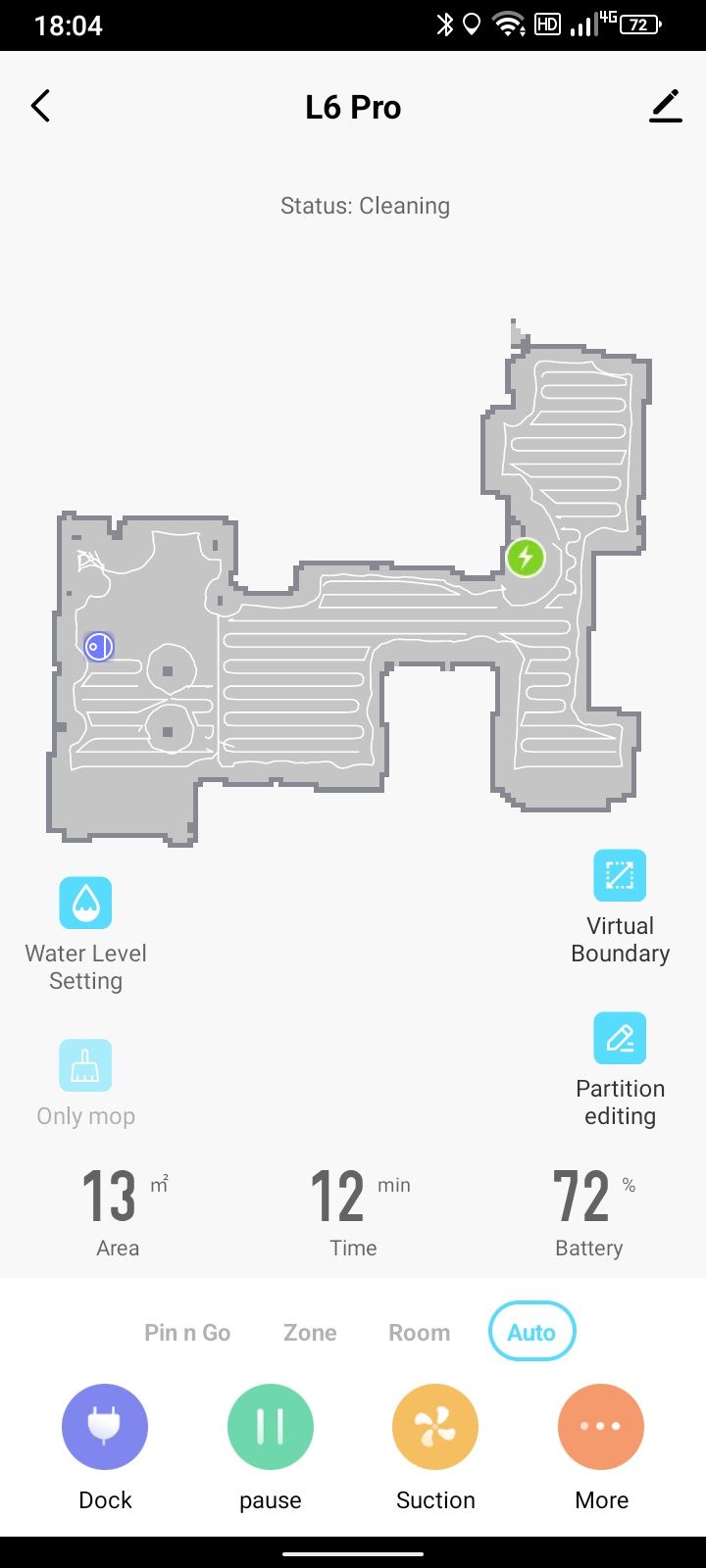706x1568 pixels.
Task: Open Virtual Boundary editor
Action: 620,875
